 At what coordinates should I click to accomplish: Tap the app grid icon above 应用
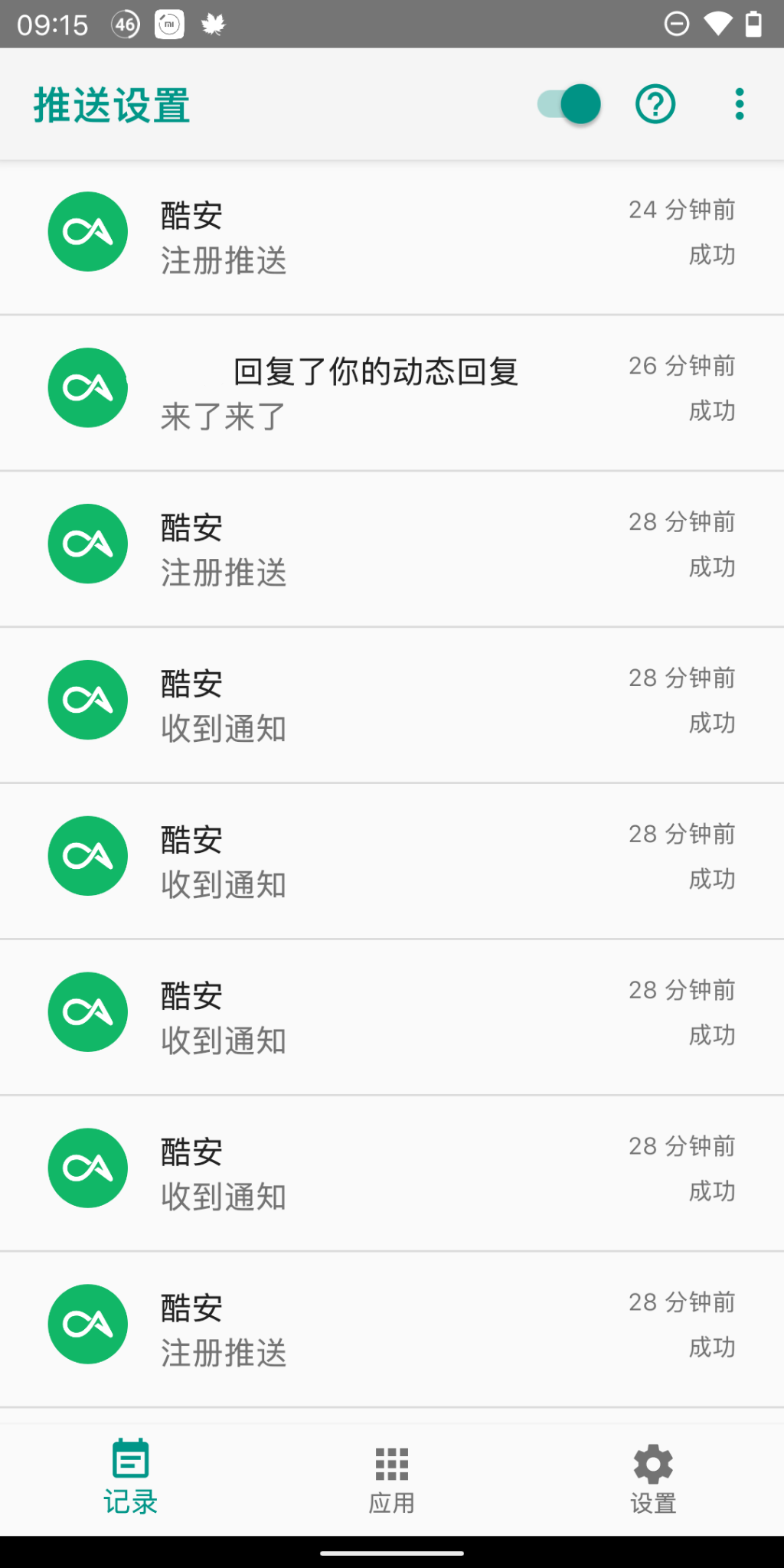[x=391, y=1460]
